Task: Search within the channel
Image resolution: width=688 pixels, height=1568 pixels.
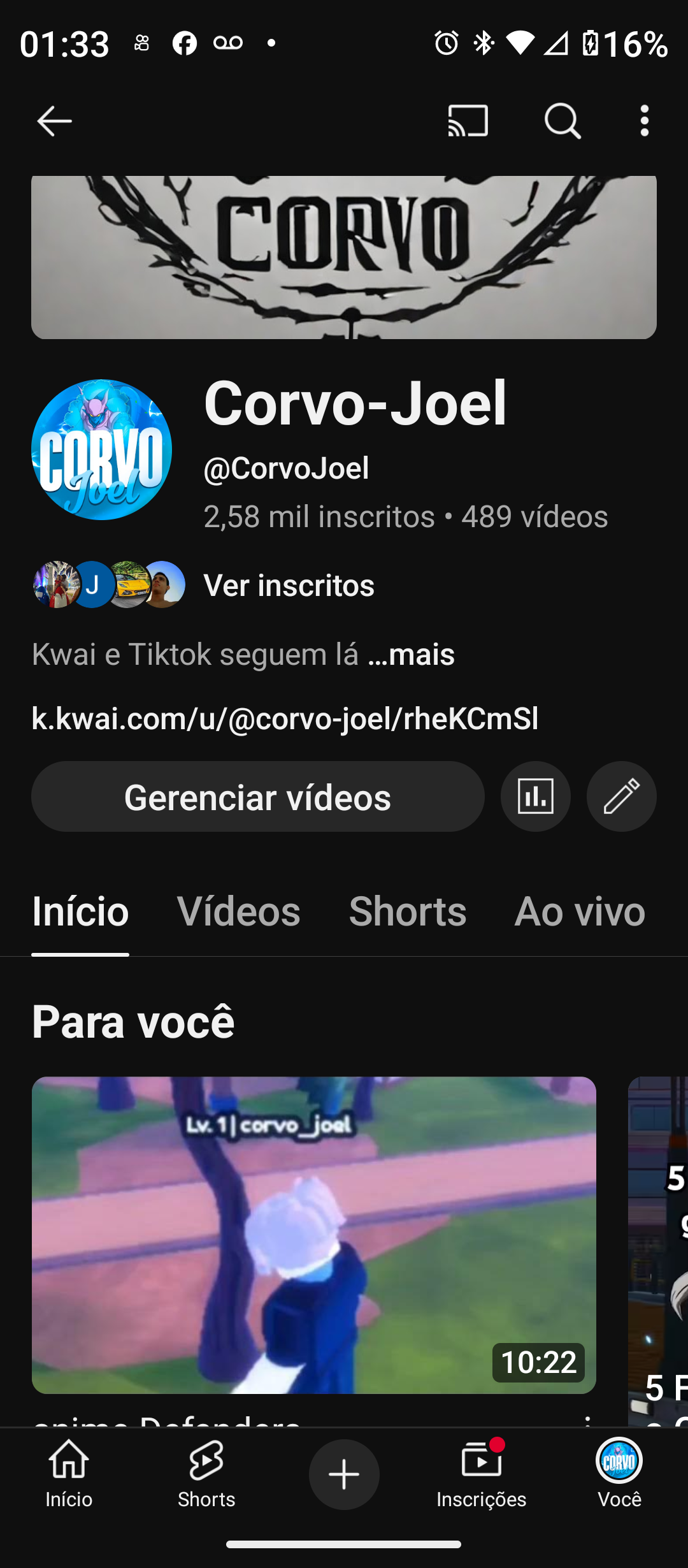Action: [563, 121]
